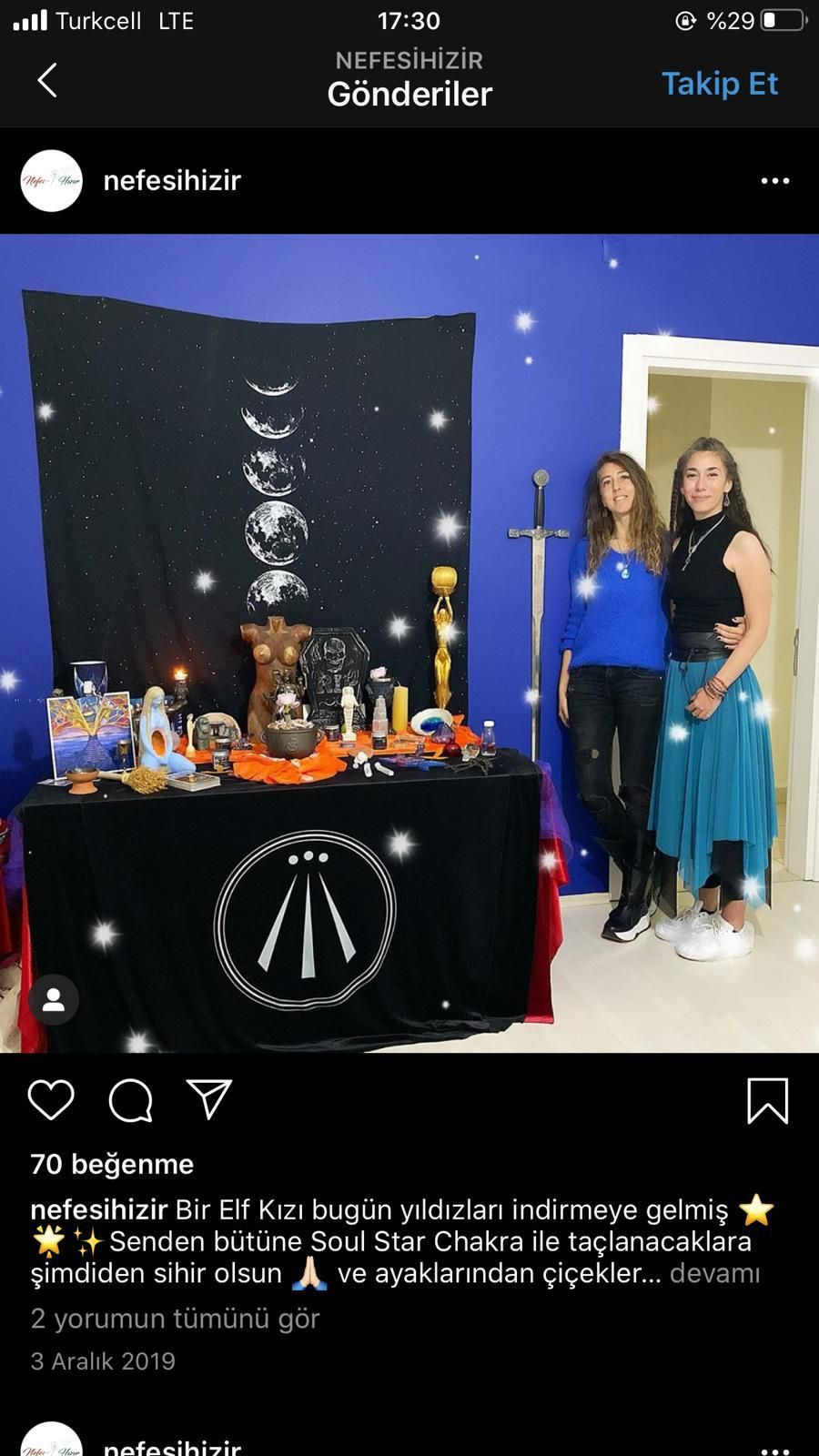The width and height of the screenshot is (819, 1456).
Task: View all comments via 2 yorumun tümünü gör
Action: [175, 1319]
